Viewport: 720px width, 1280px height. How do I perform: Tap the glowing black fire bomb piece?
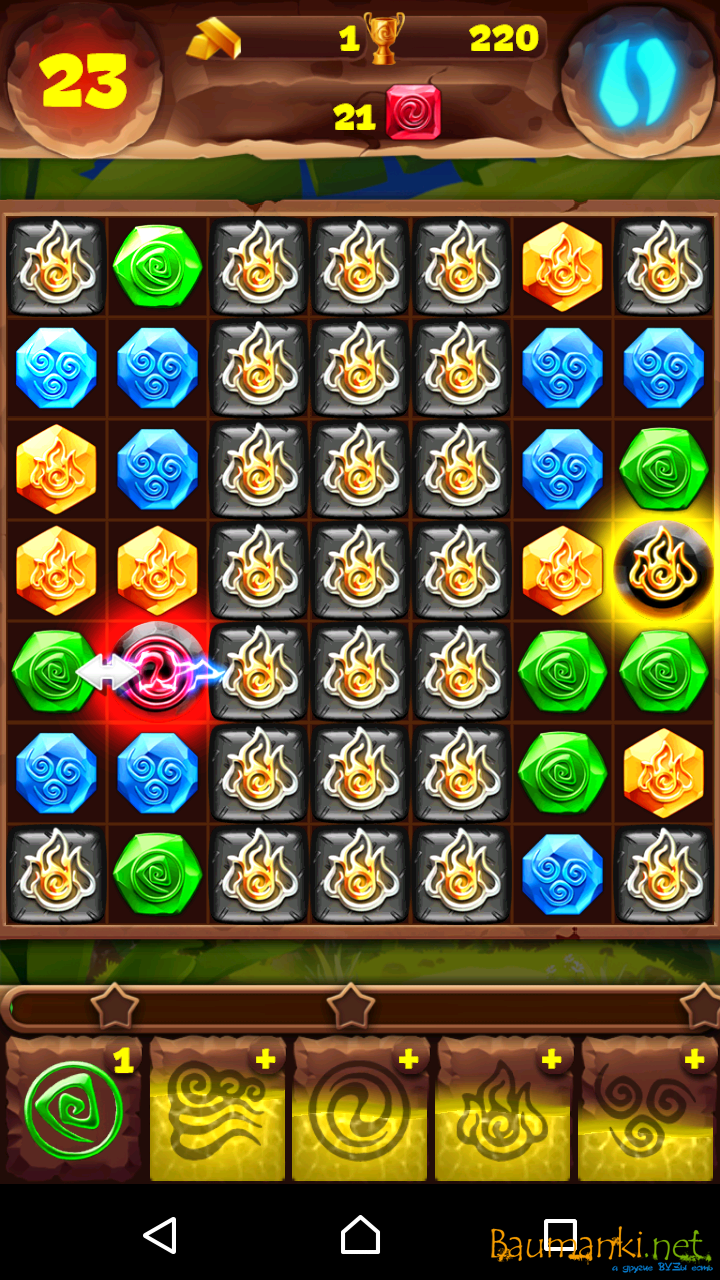(664, 570)
